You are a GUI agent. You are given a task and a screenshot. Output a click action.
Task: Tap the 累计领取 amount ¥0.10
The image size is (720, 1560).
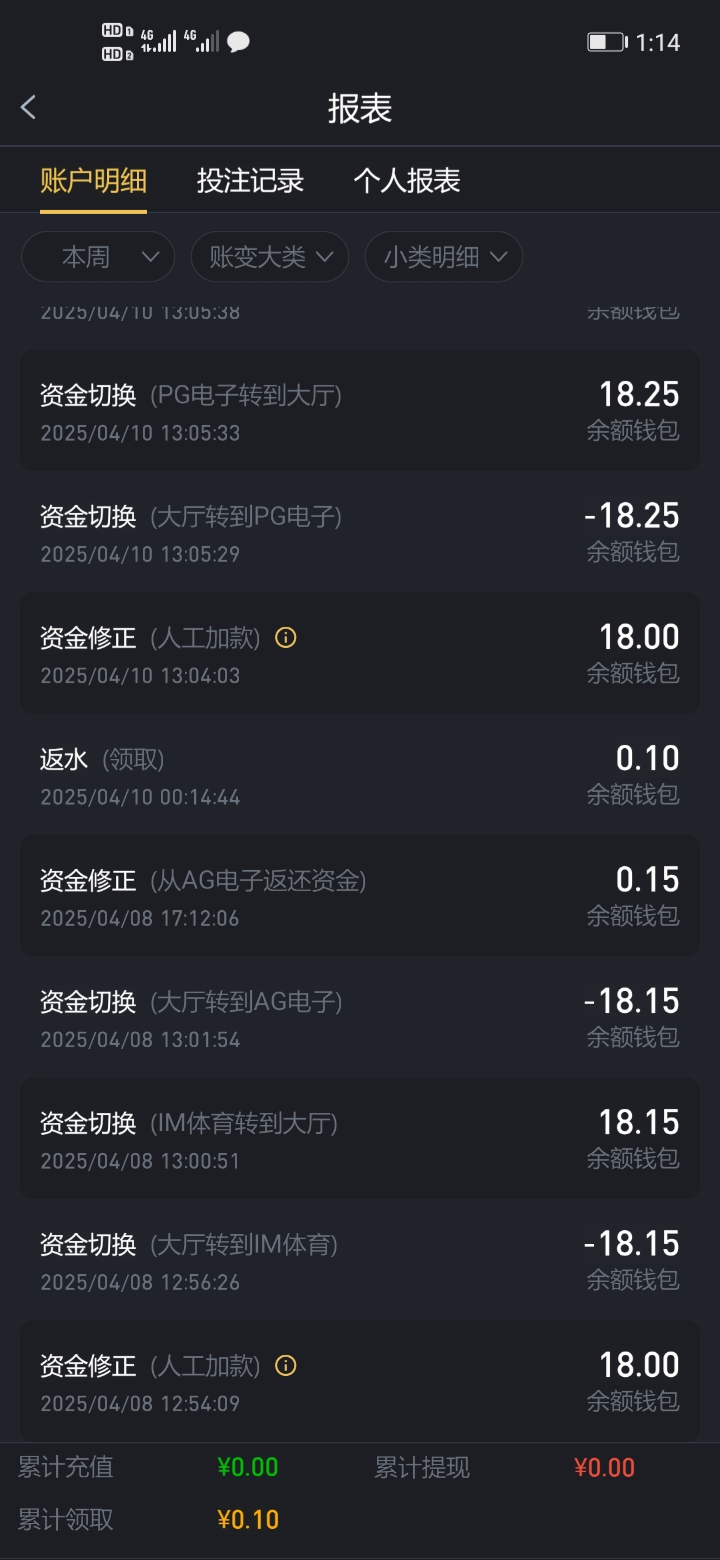pyautogui.click(x=248, y=1519)
